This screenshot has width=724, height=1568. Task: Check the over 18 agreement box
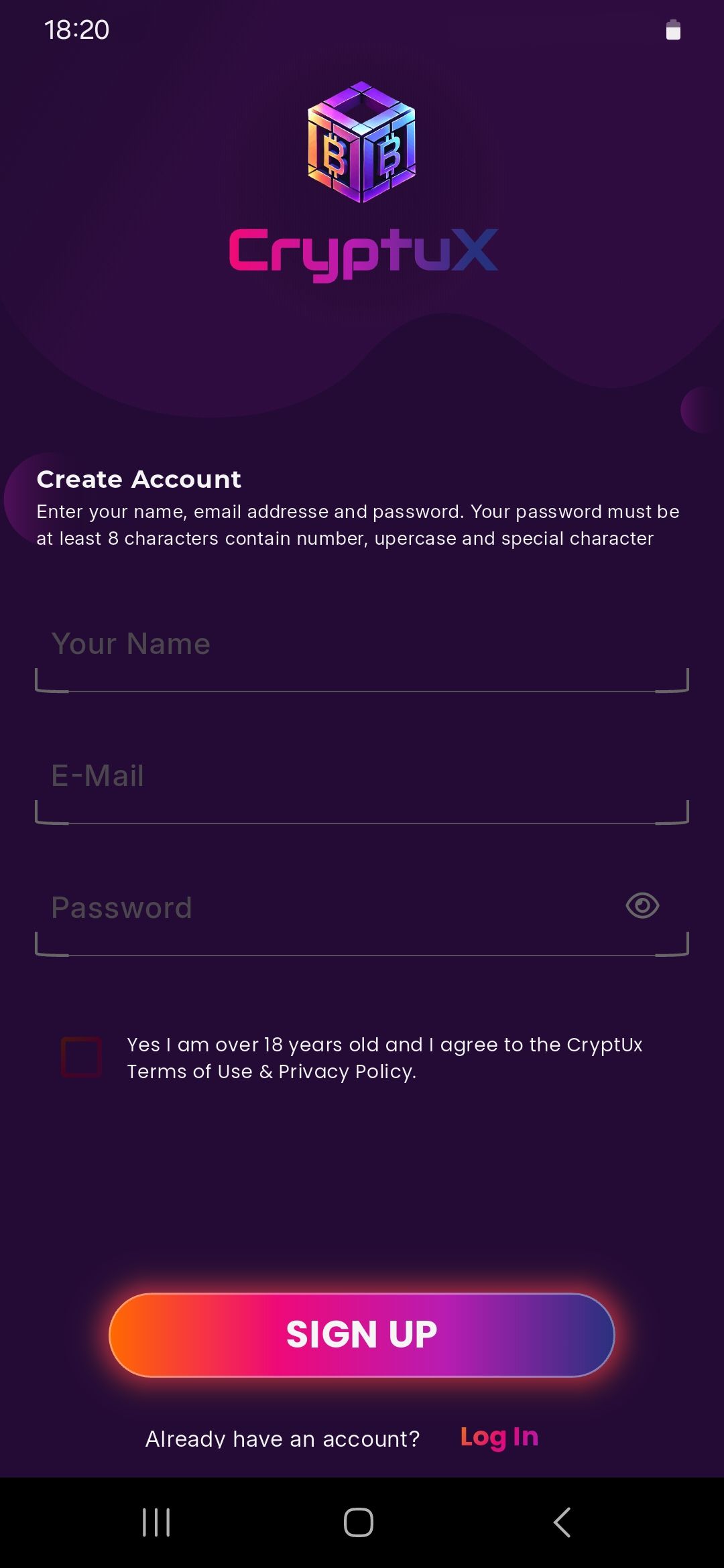click(x=82, y=1057)
